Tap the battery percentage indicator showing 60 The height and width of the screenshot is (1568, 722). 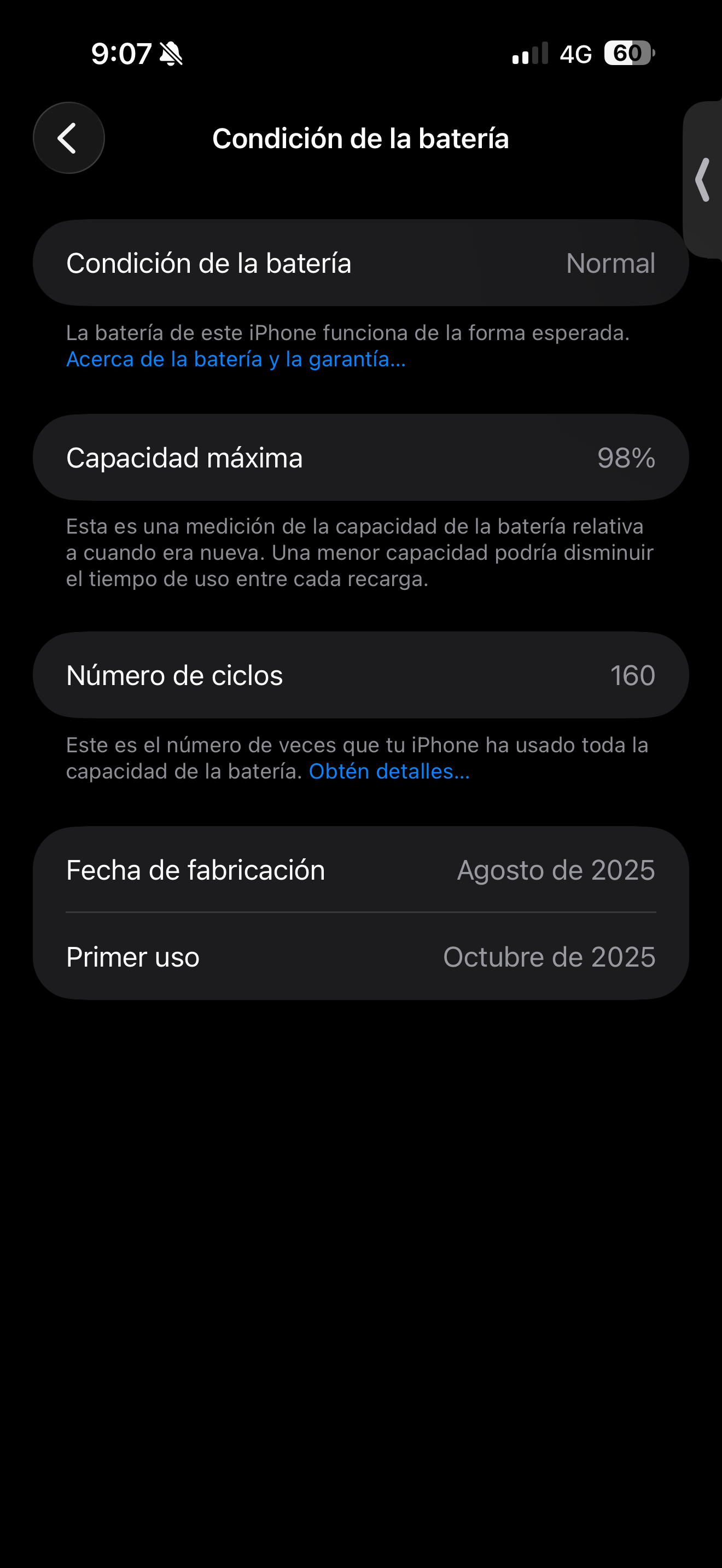[627, 54]
